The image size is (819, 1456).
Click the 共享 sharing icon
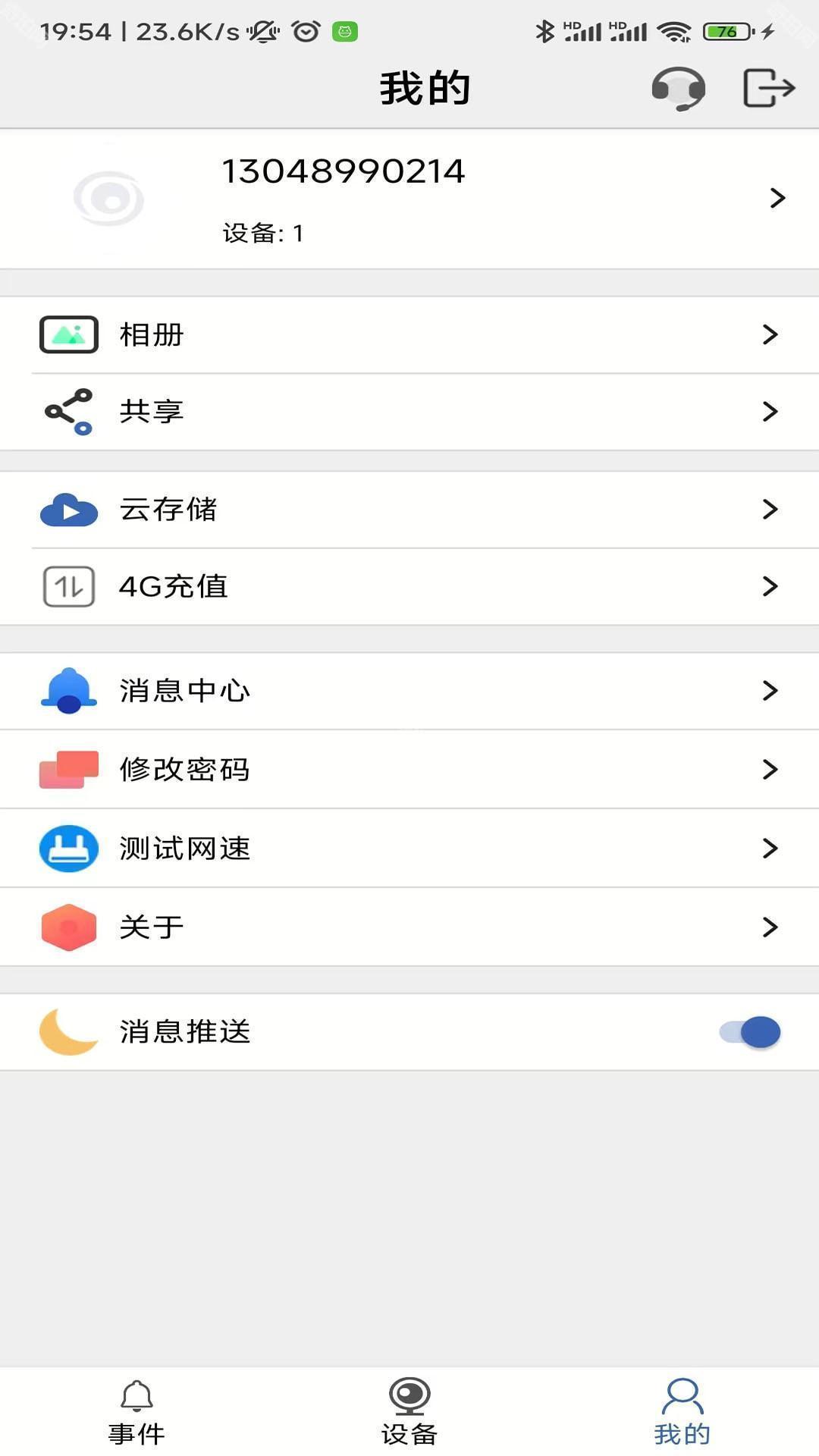[x=68, y=411]
